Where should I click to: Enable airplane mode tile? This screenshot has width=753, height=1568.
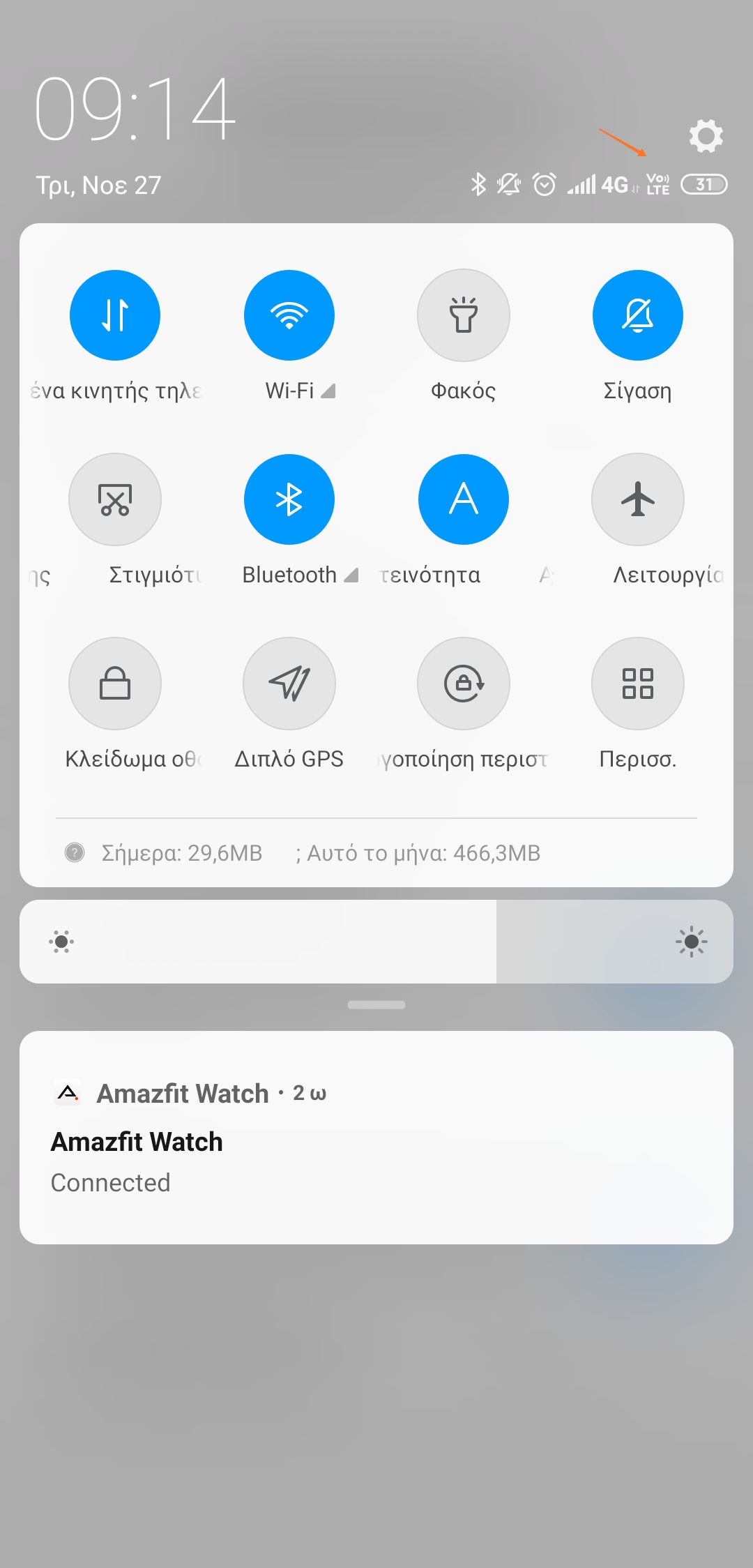click(x=638, y=499)
